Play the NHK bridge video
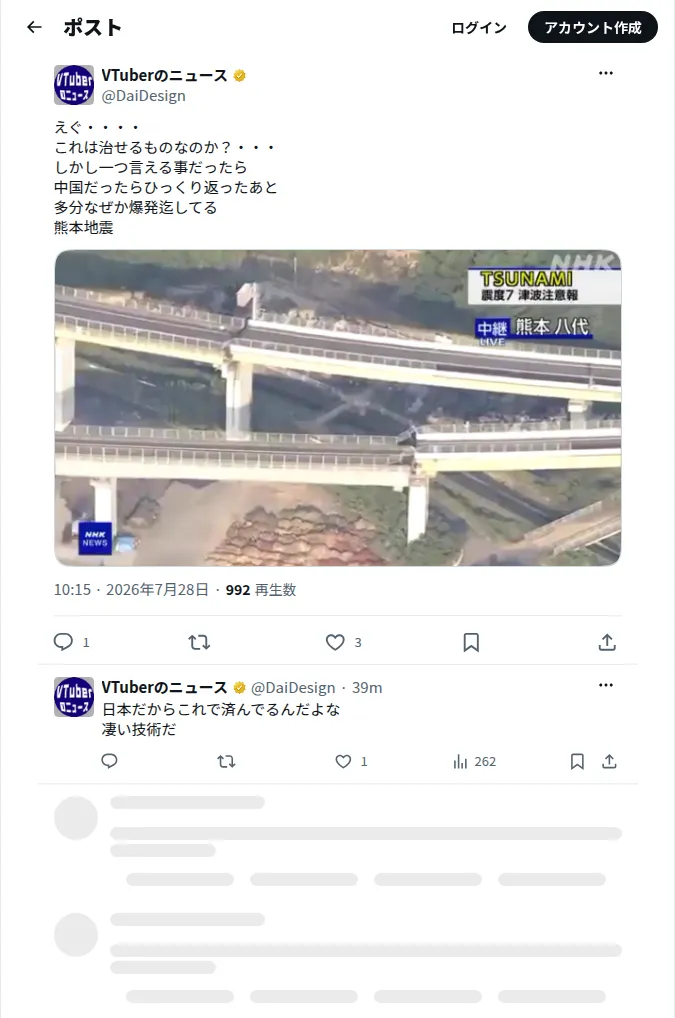This screenshot has height=1018, width=675. (338, 408)
